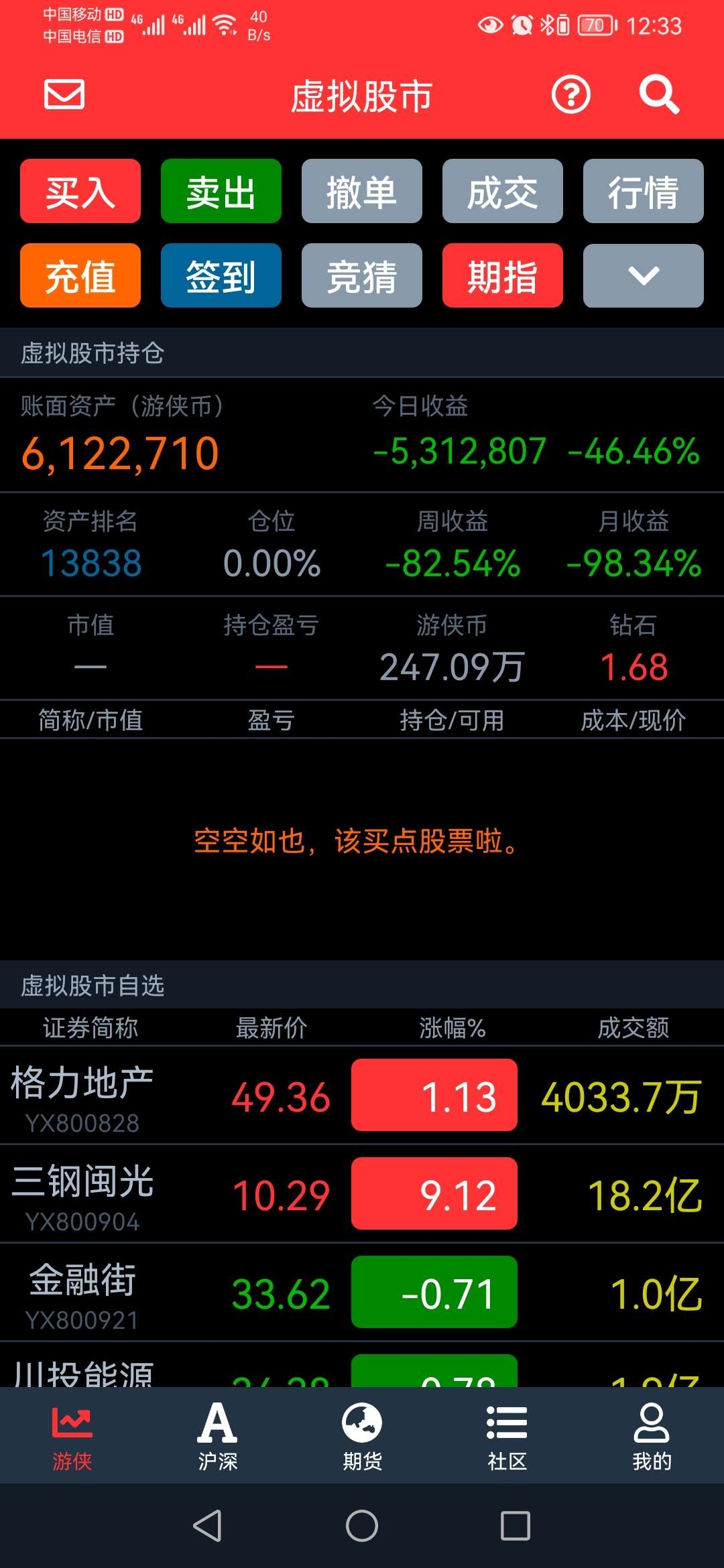Open the help question mark icon
The height and width of the screenshot is (1568, 724).
point(570,94)
